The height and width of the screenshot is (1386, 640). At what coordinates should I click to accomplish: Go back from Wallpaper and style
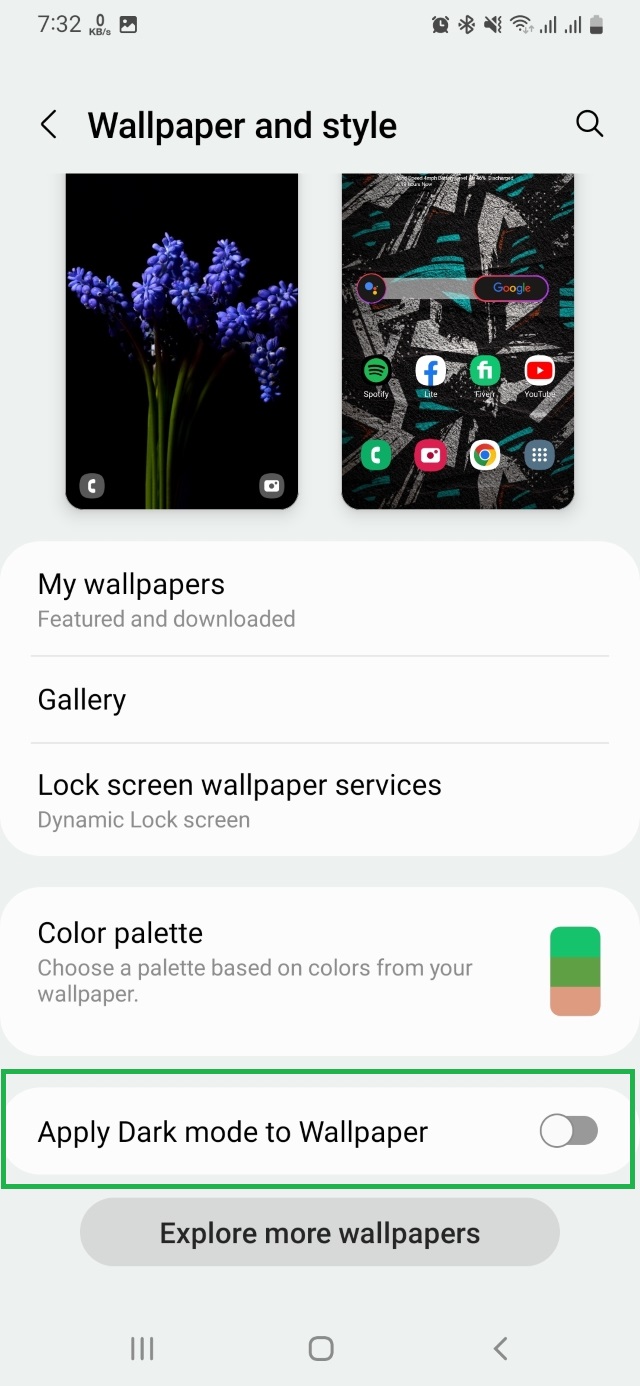point(48,125)
